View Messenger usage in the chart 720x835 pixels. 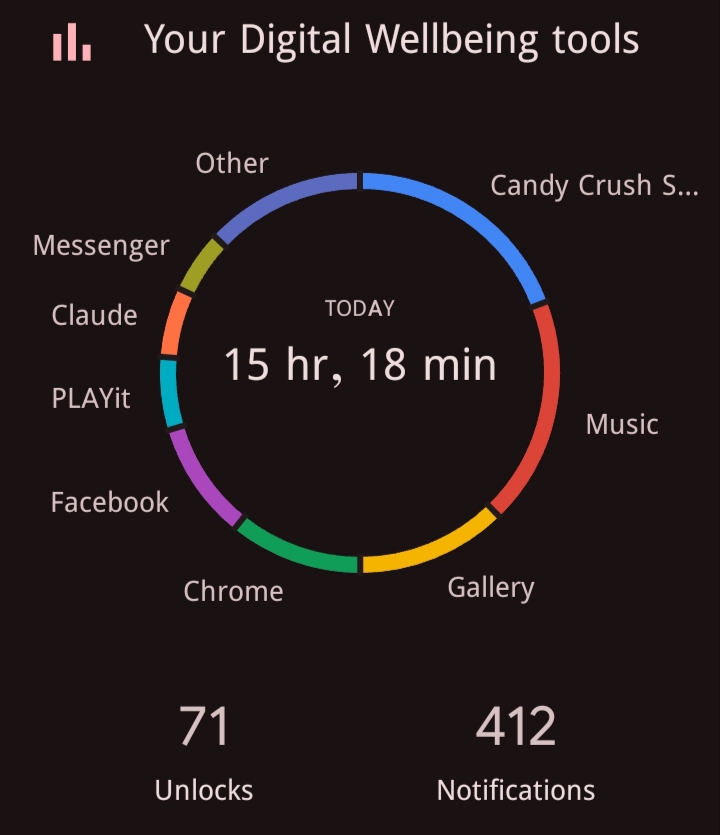point(200,264)
